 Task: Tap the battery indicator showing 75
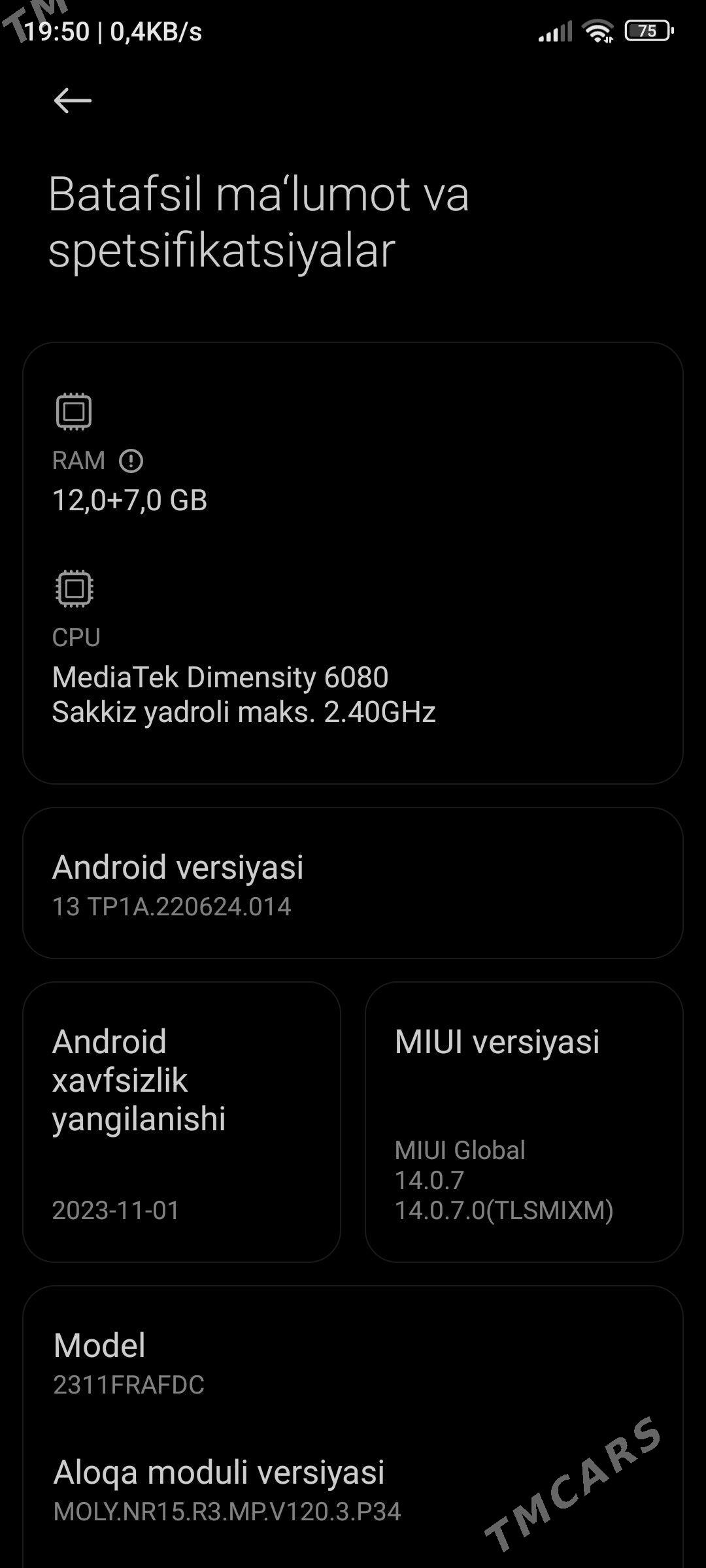click(647, 29)
